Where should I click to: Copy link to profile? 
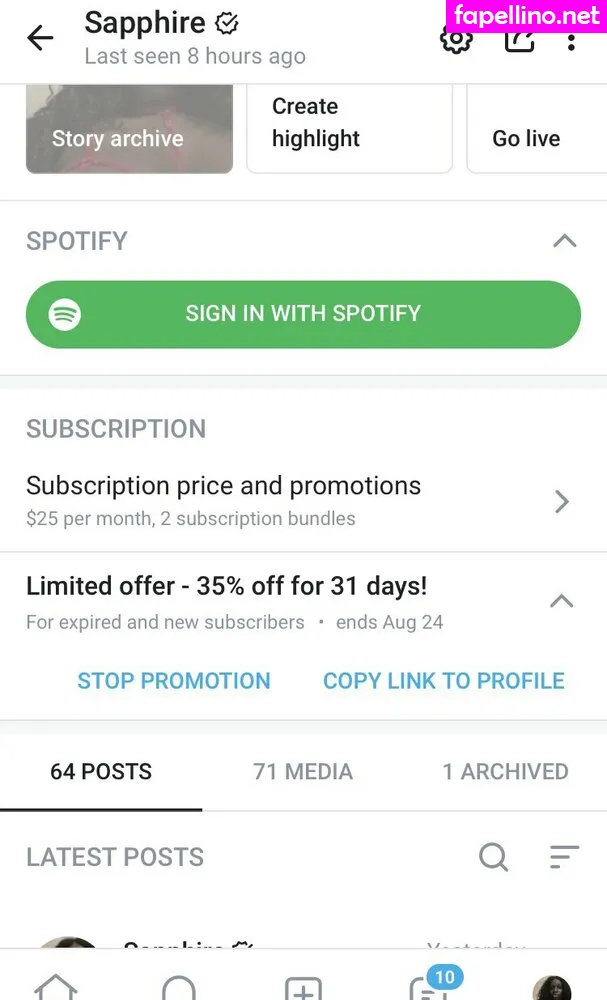pos(443,681)
